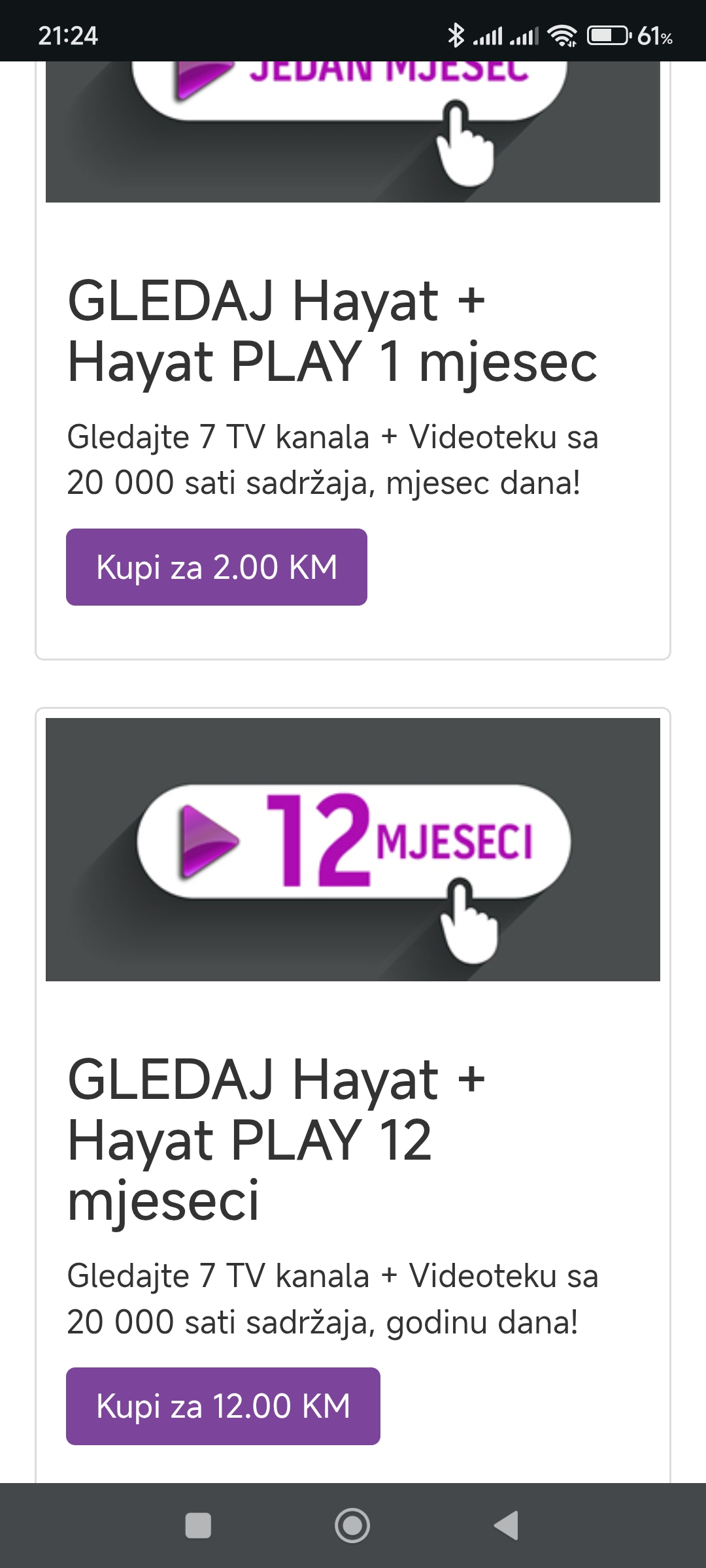This screenshot has height=1568, width=706.
Task: Buy the 12 month plan for 12.00 KM
Action: point(223,1406)
